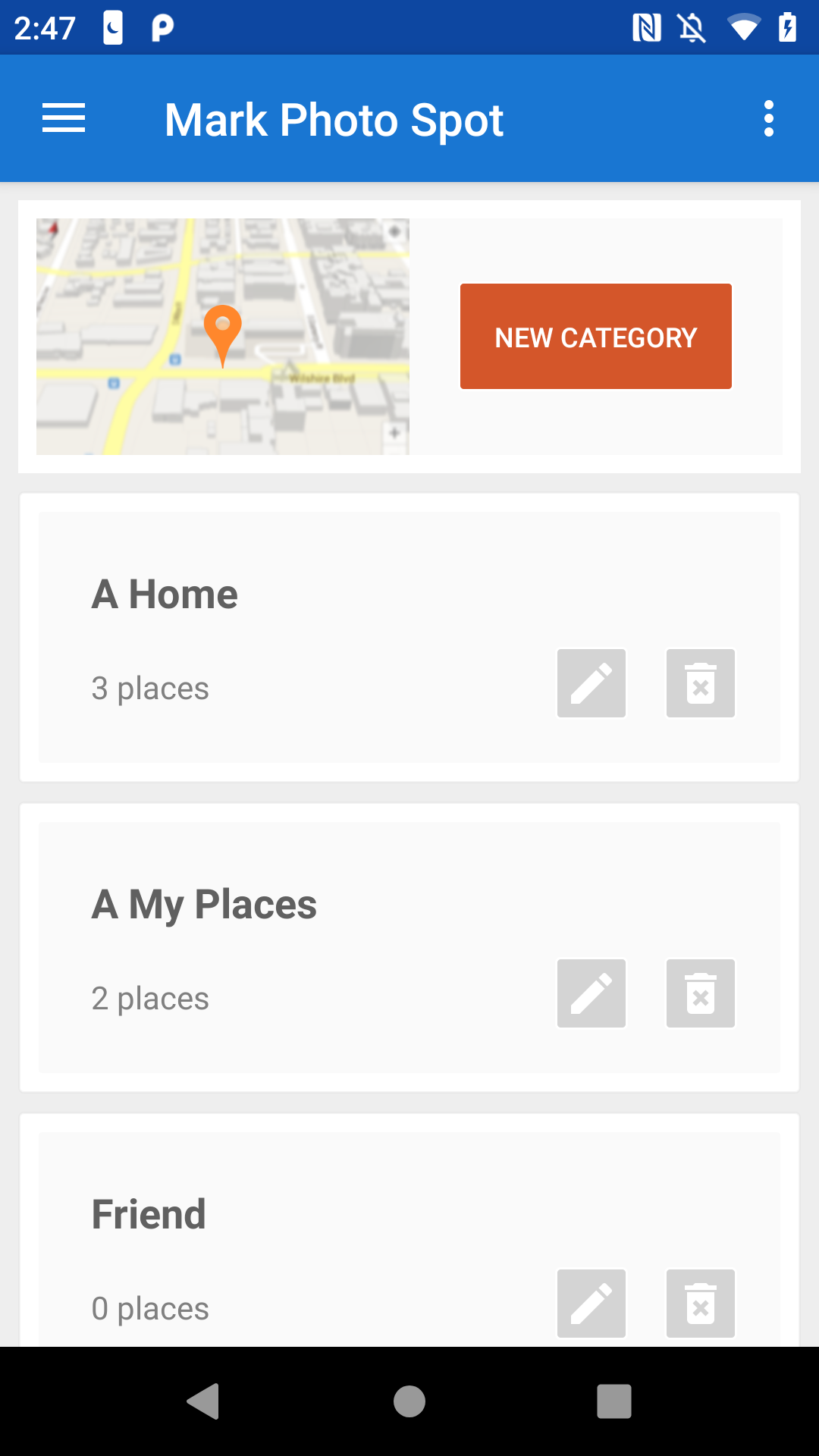
Task: Edit the A Home category
Action: [591, 683]
